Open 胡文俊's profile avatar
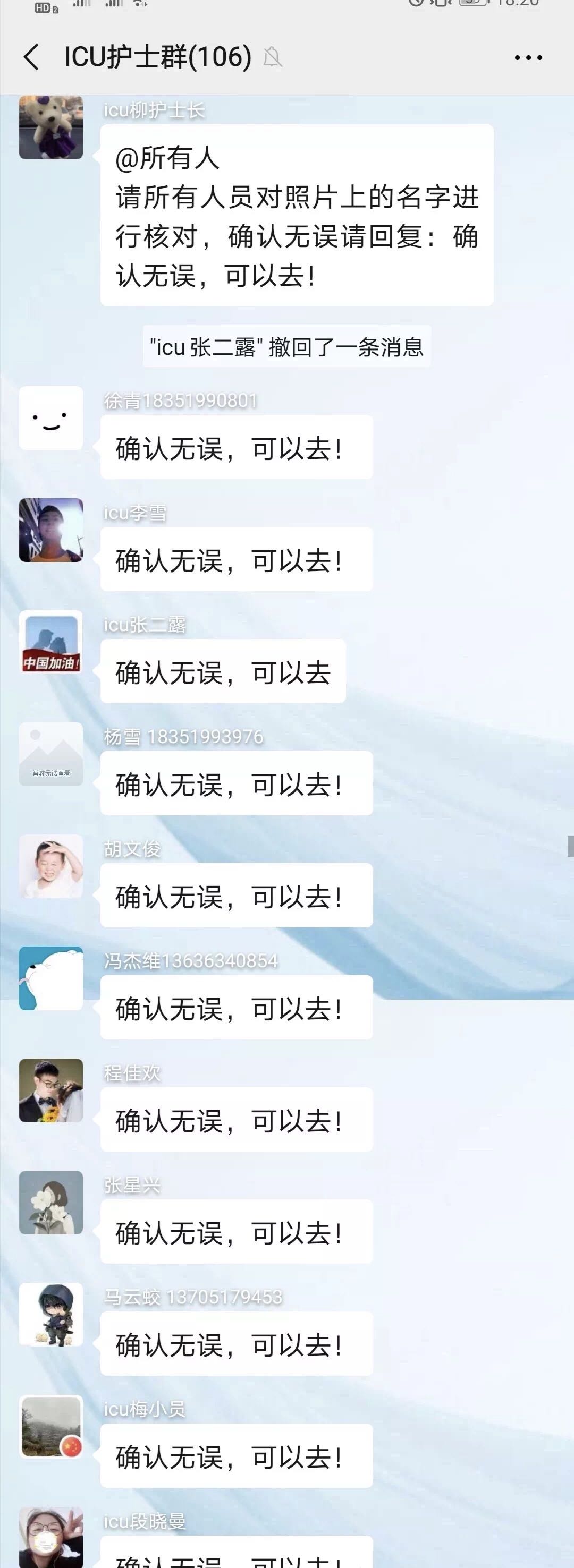The image size is (574, 1568). click(51, 866)
